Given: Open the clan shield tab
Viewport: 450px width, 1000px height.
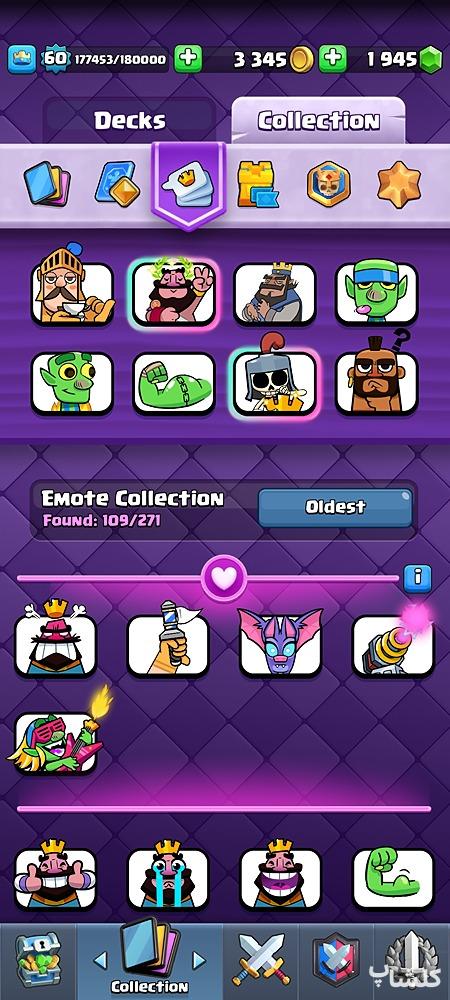Looking at the screenshot, I should [x=336, y=962].
